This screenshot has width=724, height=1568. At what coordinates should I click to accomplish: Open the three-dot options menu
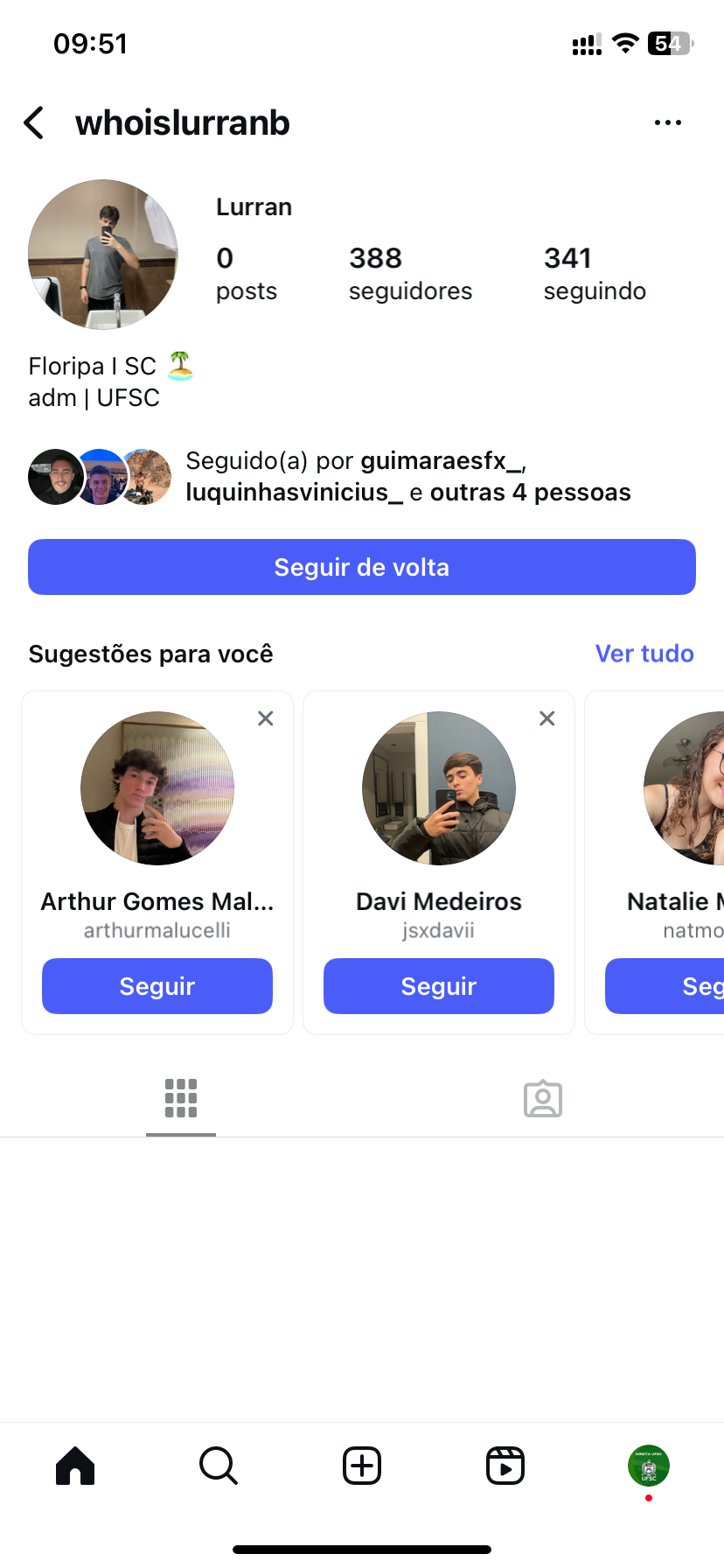tap(667, 123)
